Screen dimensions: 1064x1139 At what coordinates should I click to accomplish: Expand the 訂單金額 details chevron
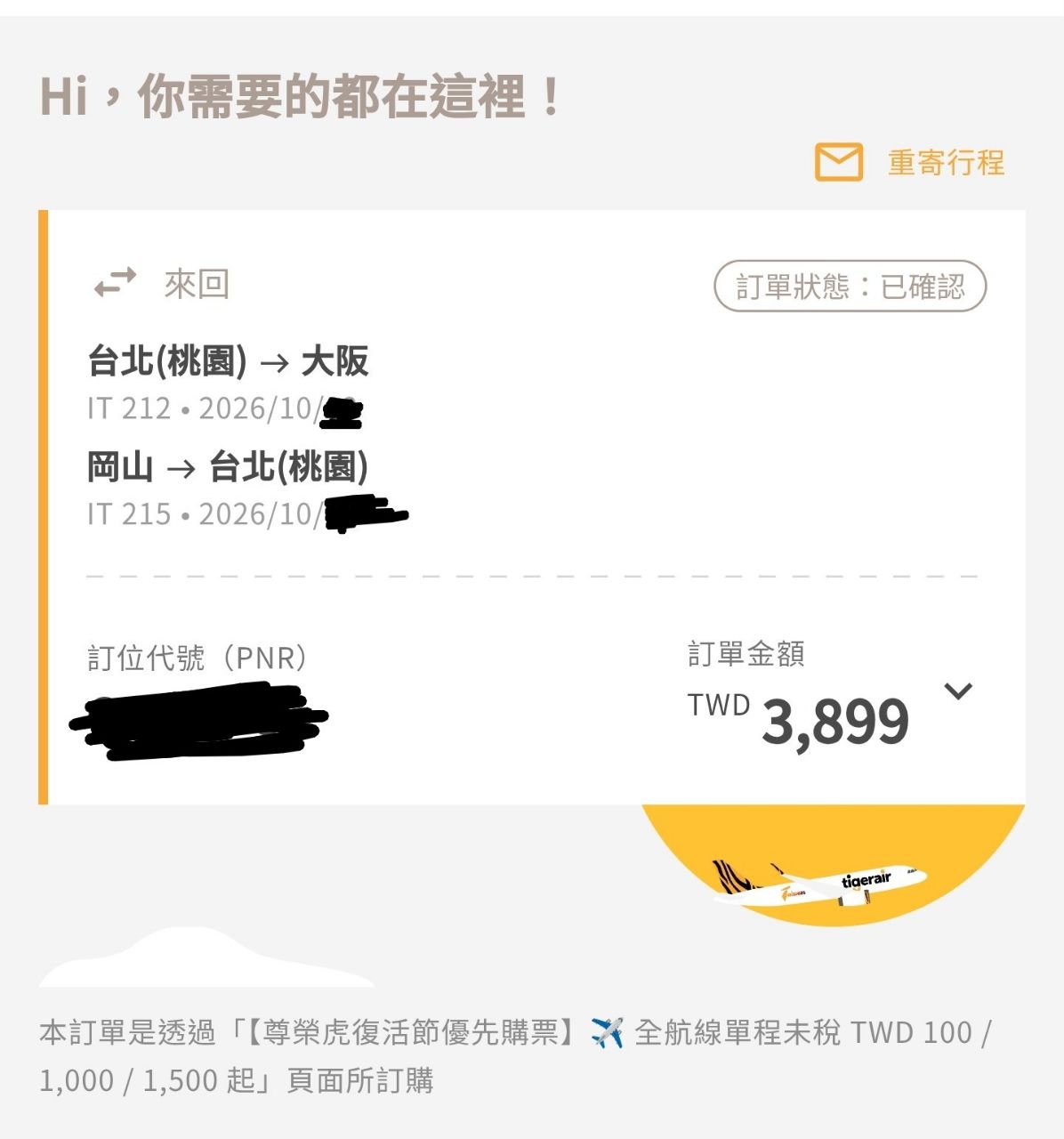click(958, 691)
